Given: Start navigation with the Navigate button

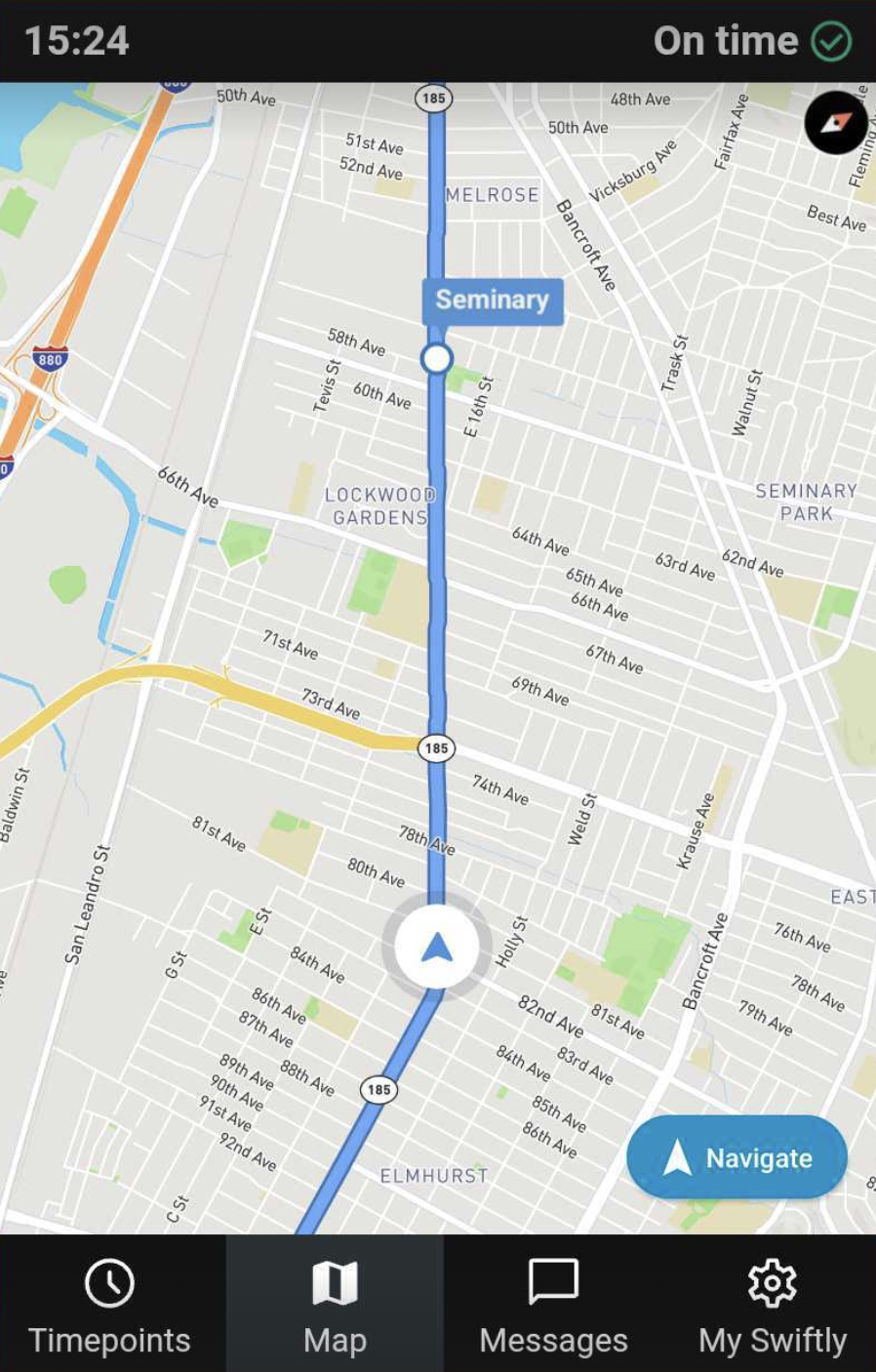Looking at the screenshot, I should 737,1157.
